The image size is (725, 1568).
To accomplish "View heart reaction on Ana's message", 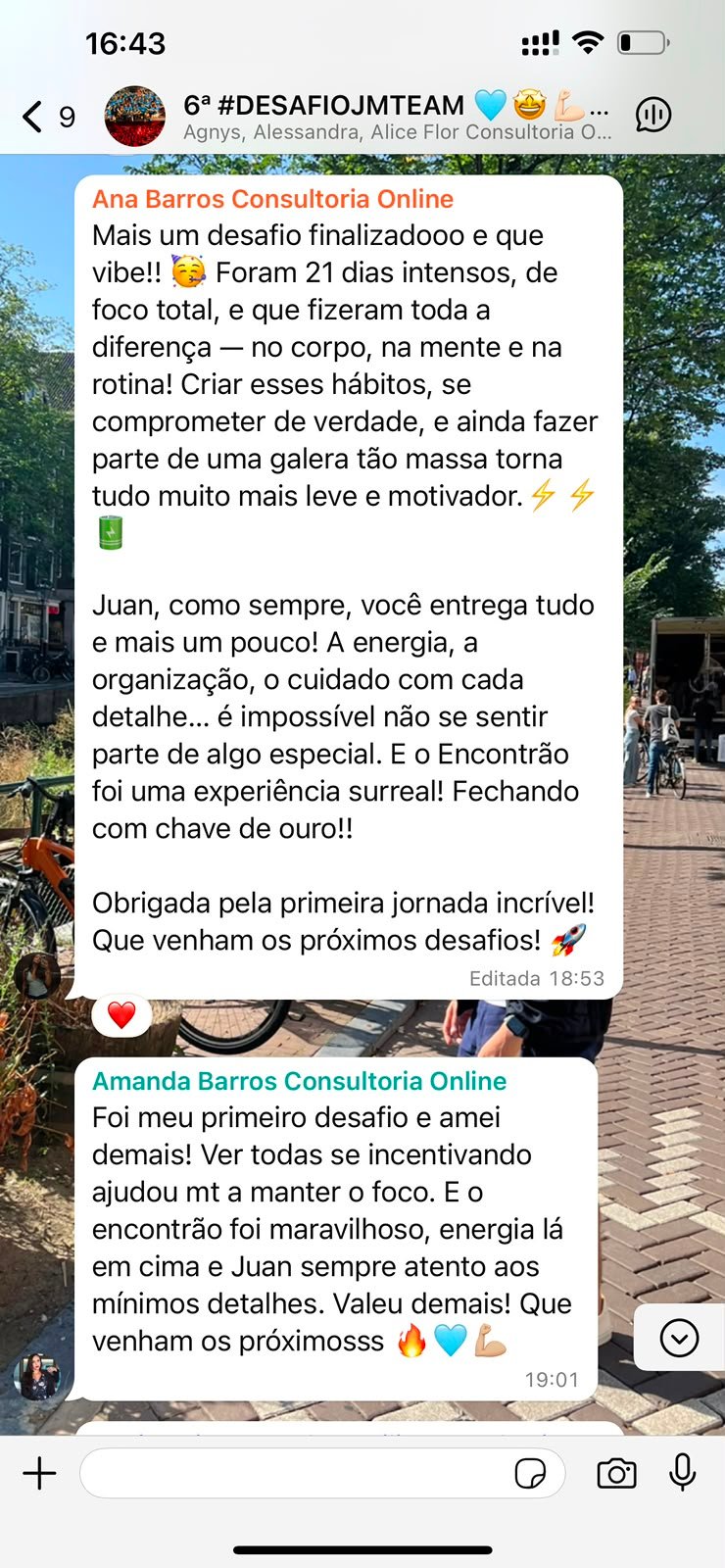I will point(121,1015).
